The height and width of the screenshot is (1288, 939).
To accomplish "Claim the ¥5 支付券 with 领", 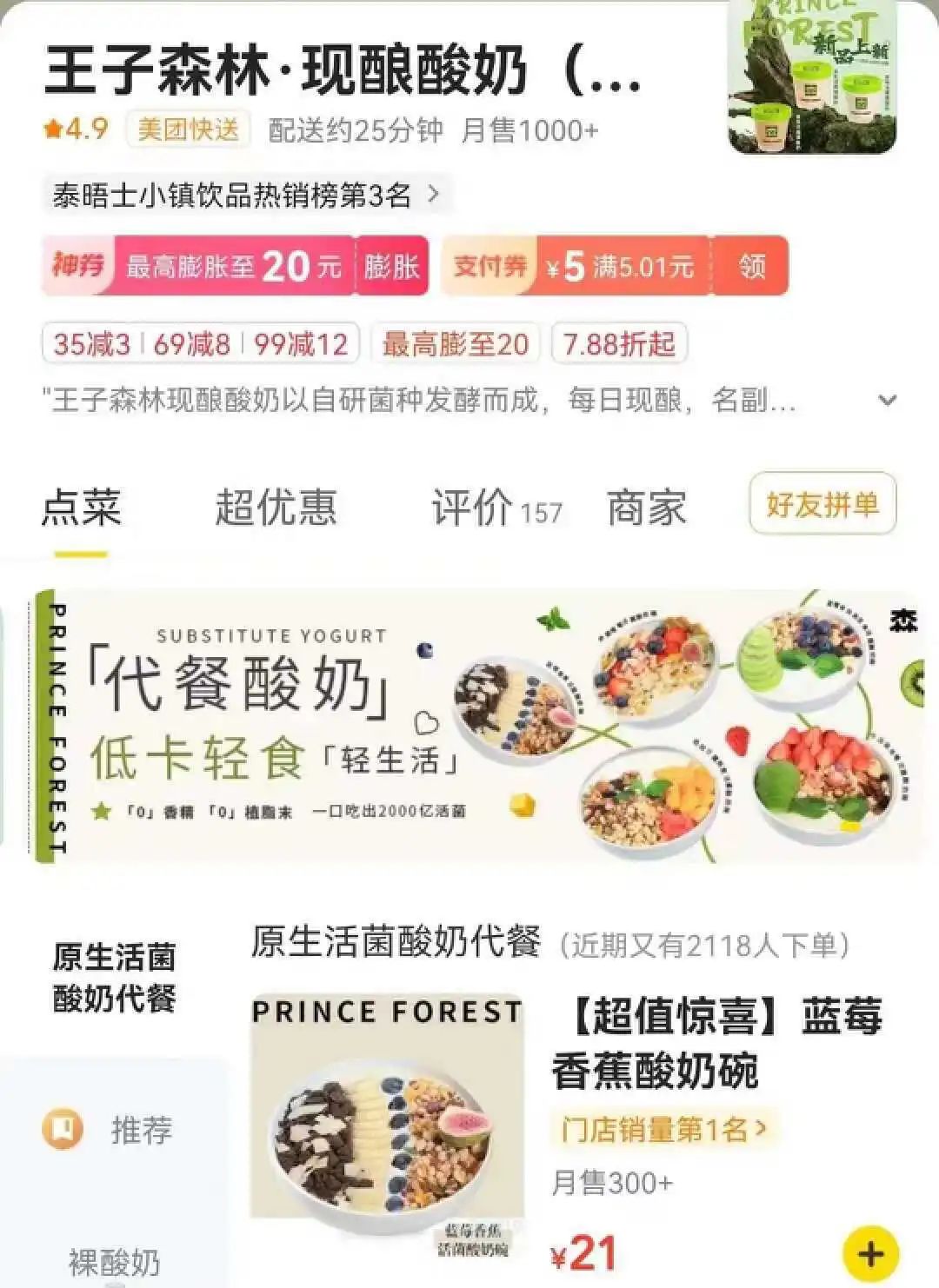I will click(x=751, y=266).
